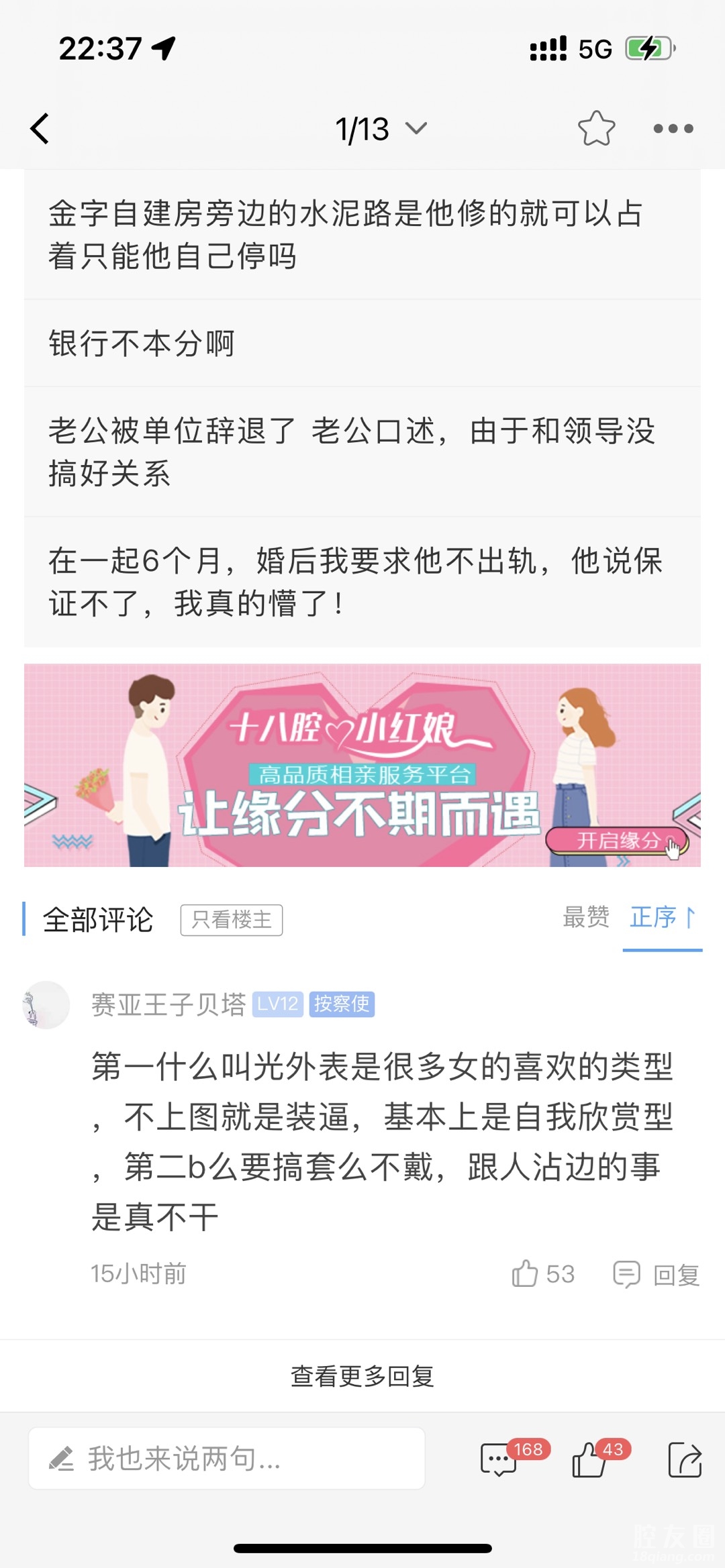Open the 1/13 page selector dropdown
This screenshot has width=725, height=1568.
pos(381,129)
